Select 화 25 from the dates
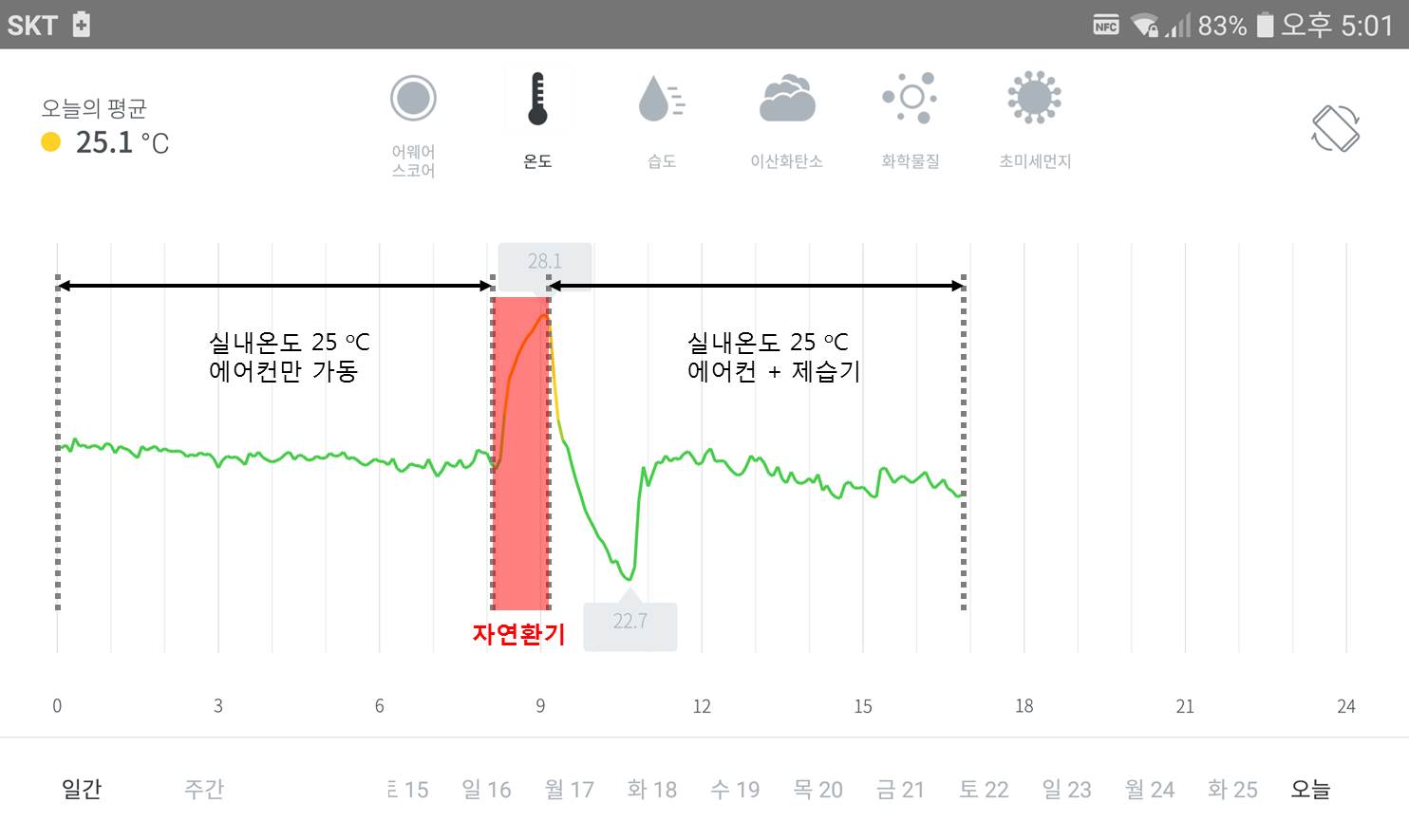The height and width of the screenshot is (840, 1409). pyautogui.click(x=1232, y=790)
